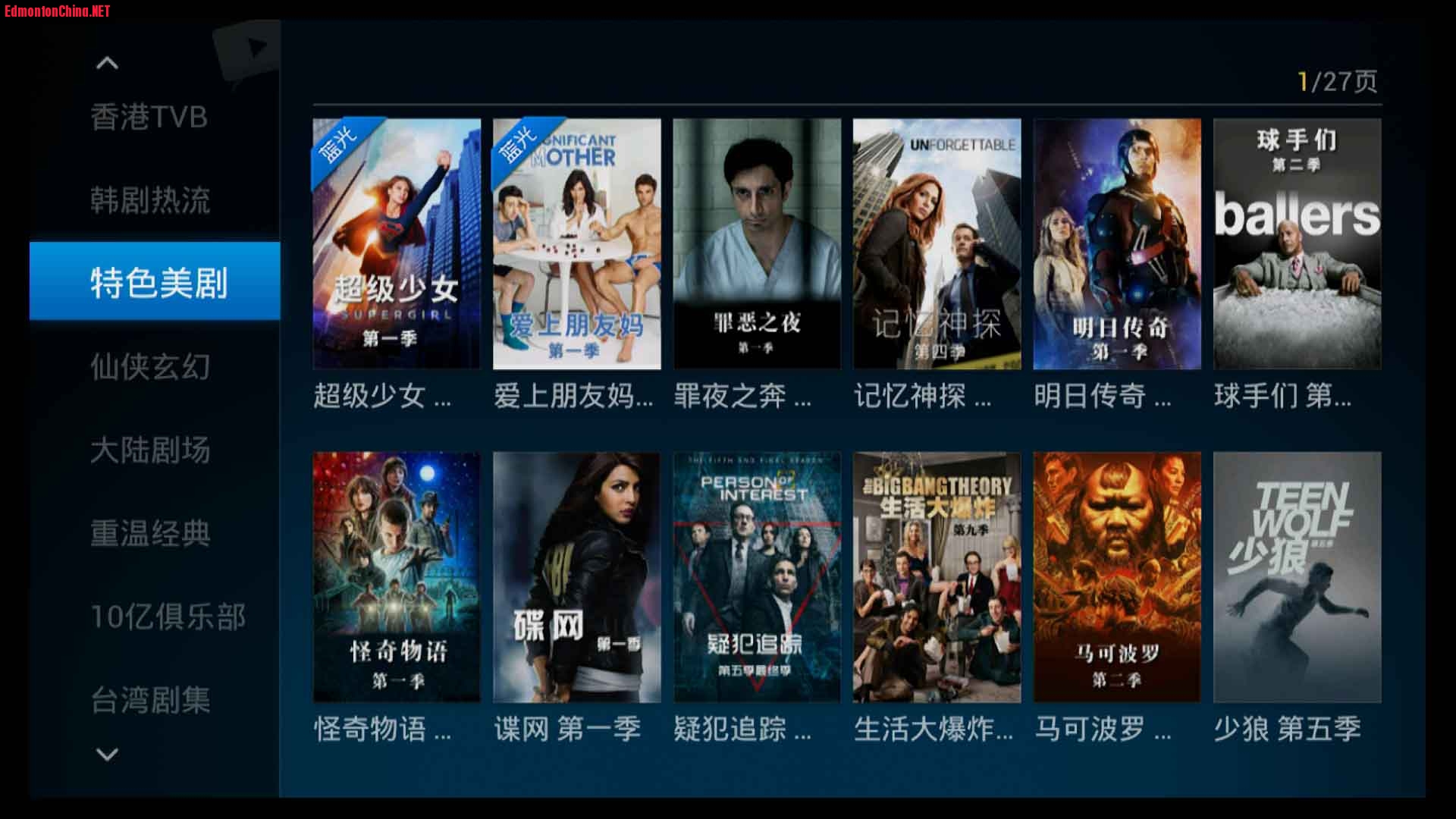Viewport: 1456px width, 819px height.
Task: Open the 怪奇物语 poster
Action: (x=397, y=577)
